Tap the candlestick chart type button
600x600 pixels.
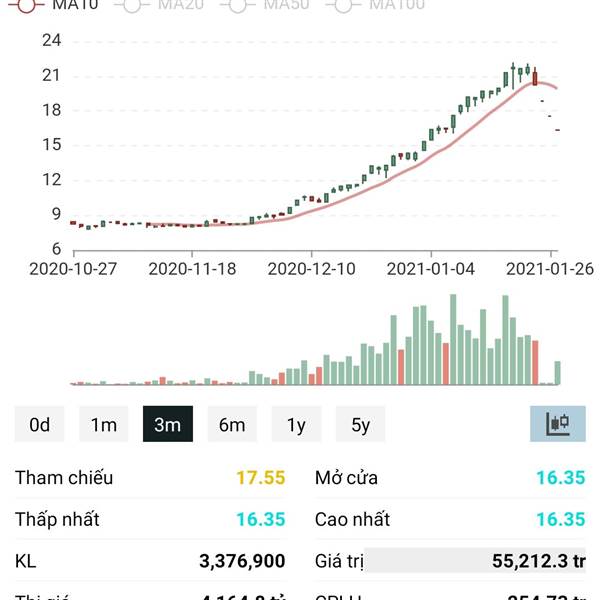click(x=557, y=424)
